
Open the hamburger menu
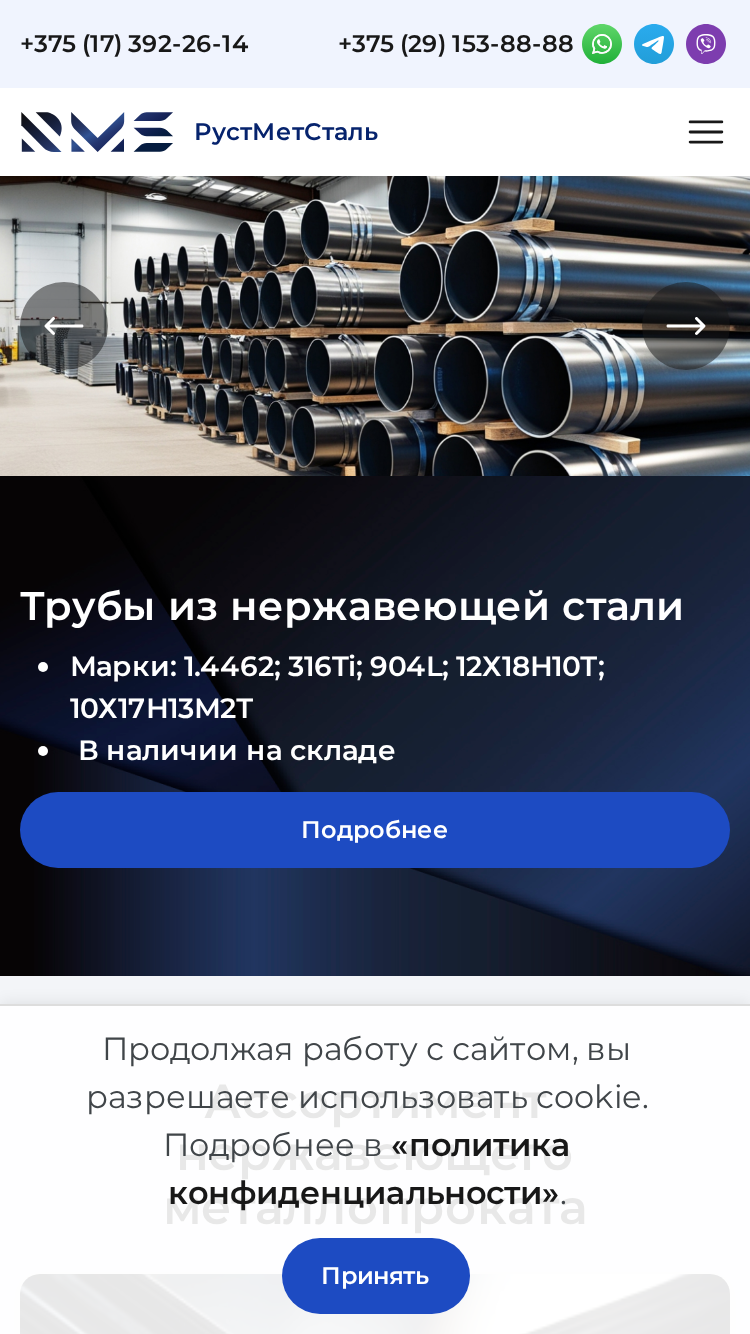[706, 132]
